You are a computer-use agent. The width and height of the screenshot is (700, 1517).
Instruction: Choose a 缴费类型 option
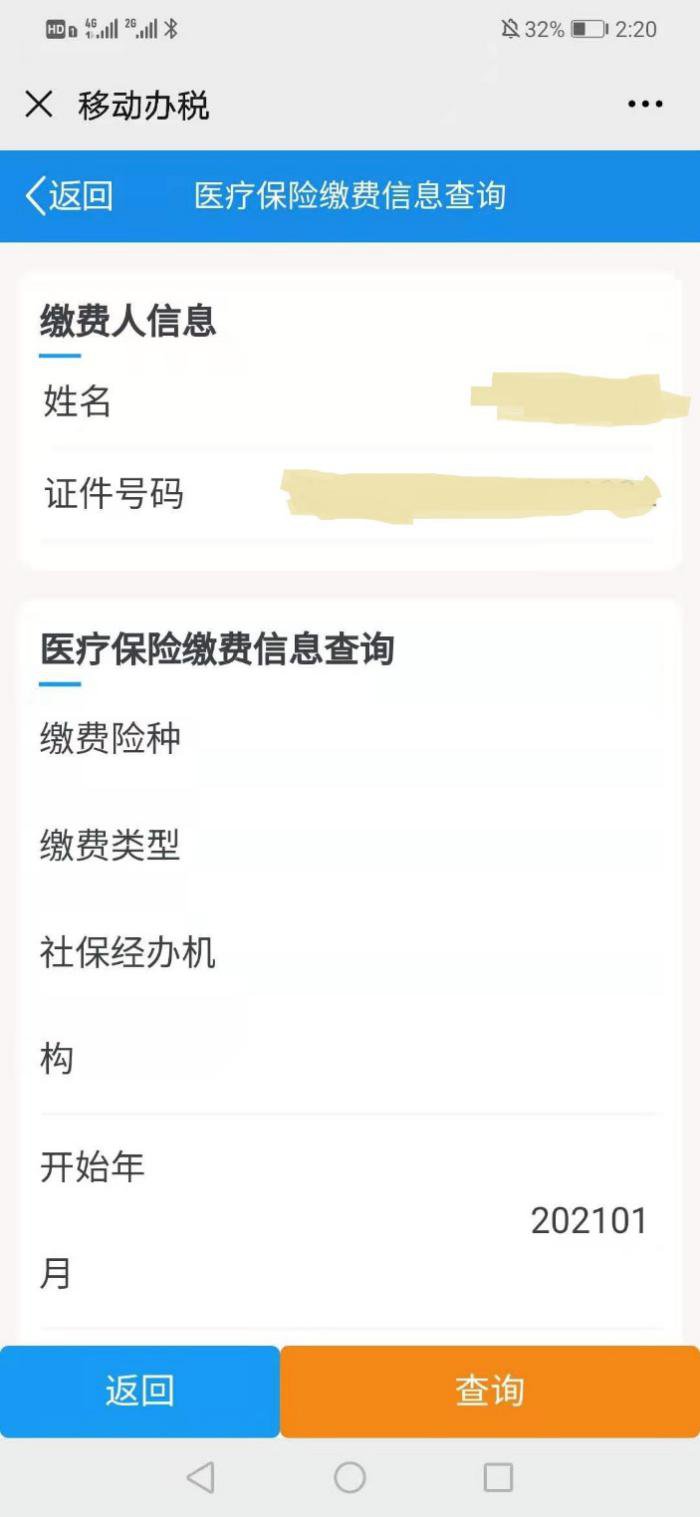click(350, 846)
